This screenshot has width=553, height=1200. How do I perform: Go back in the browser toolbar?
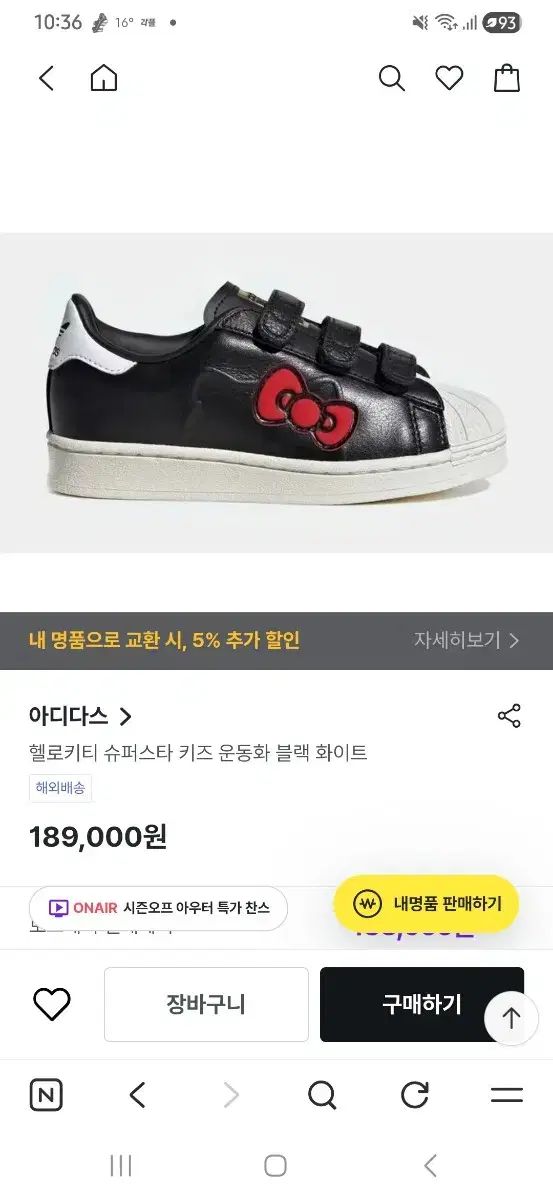coord(138,1095)
